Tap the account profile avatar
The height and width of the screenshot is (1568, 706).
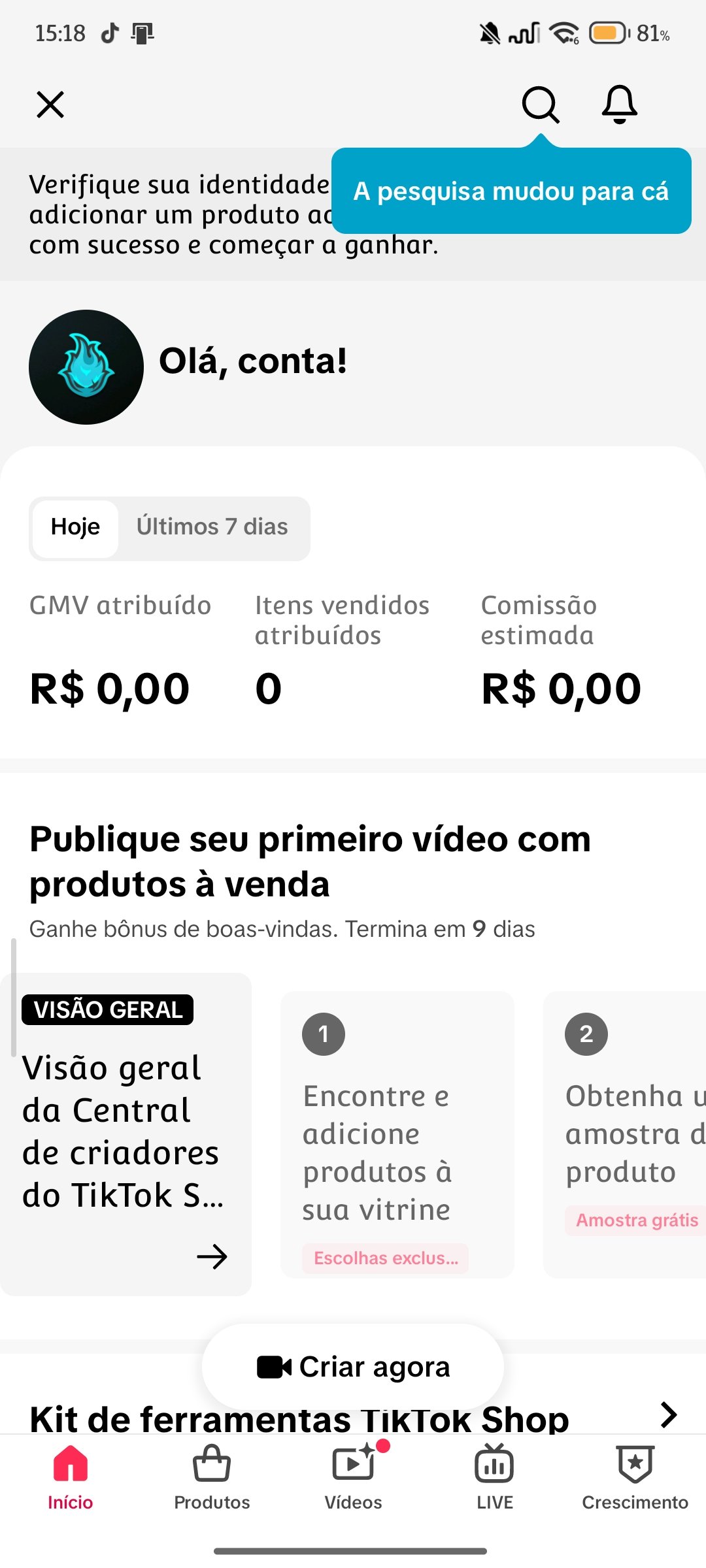coord(86,367)
